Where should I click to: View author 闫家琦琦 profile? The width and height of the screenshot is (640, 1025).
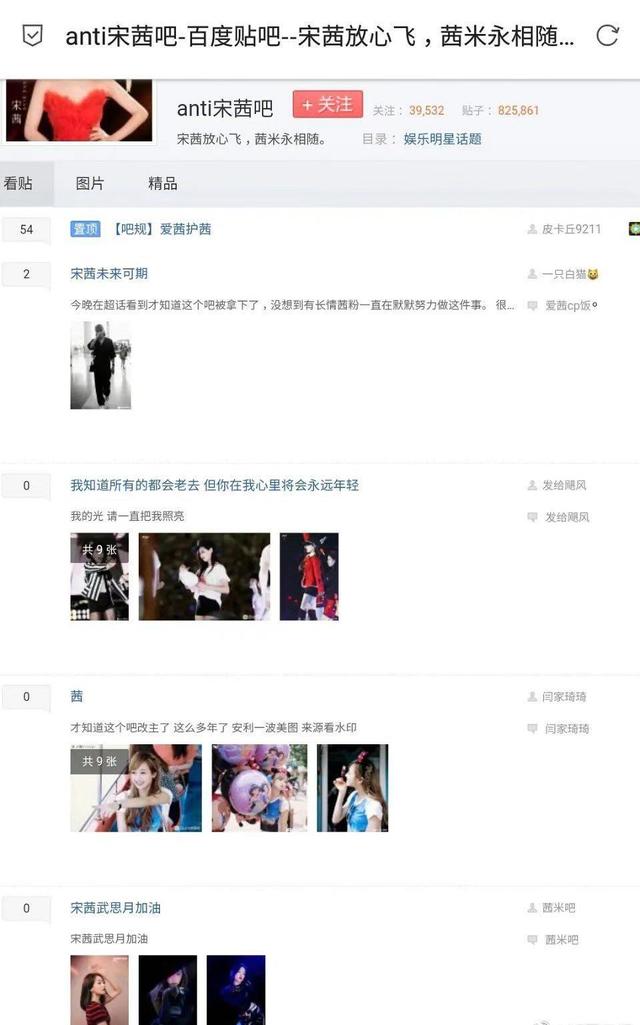(565, 697)
